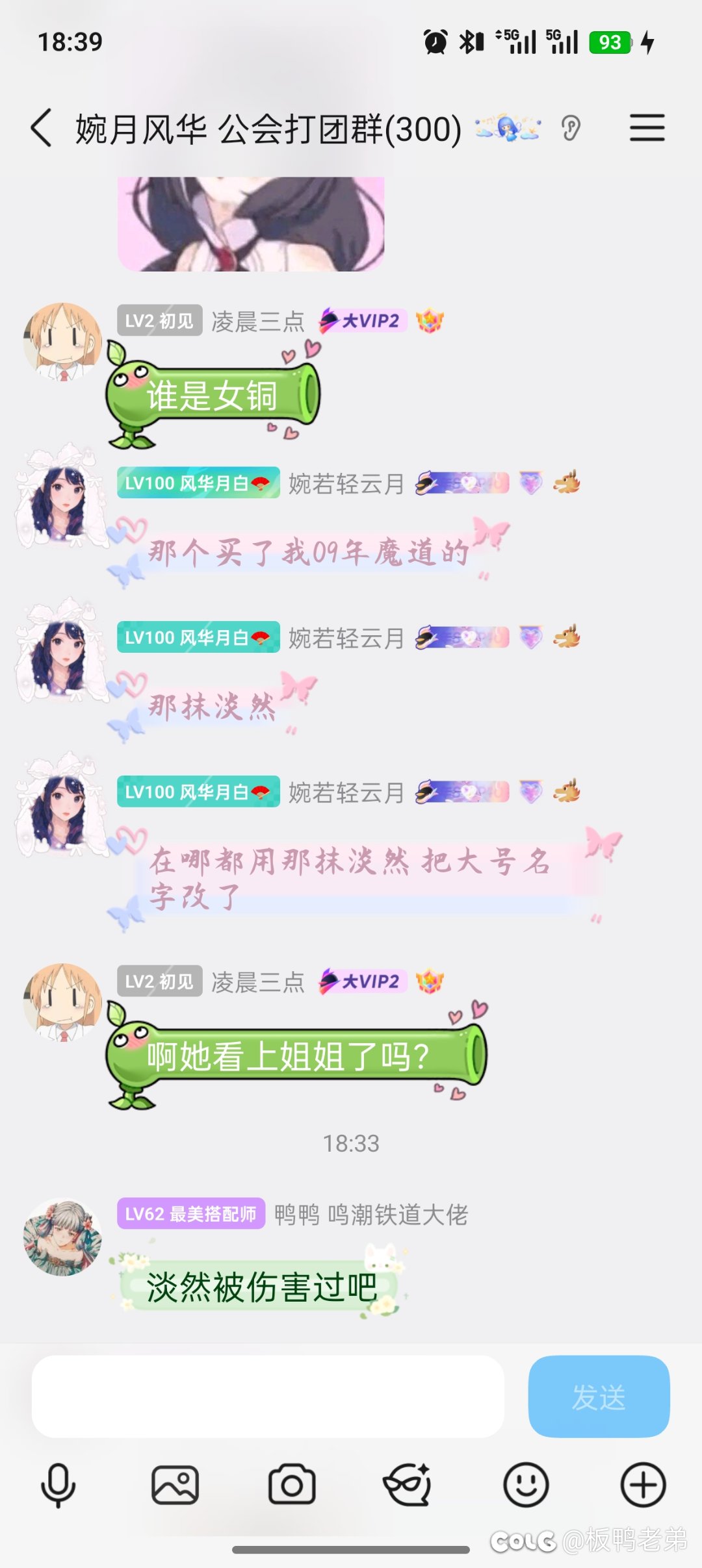
Task: Open avatar of 鸭鸭 鸣潮铁道大佬
Action: [x=62, y=1237]
